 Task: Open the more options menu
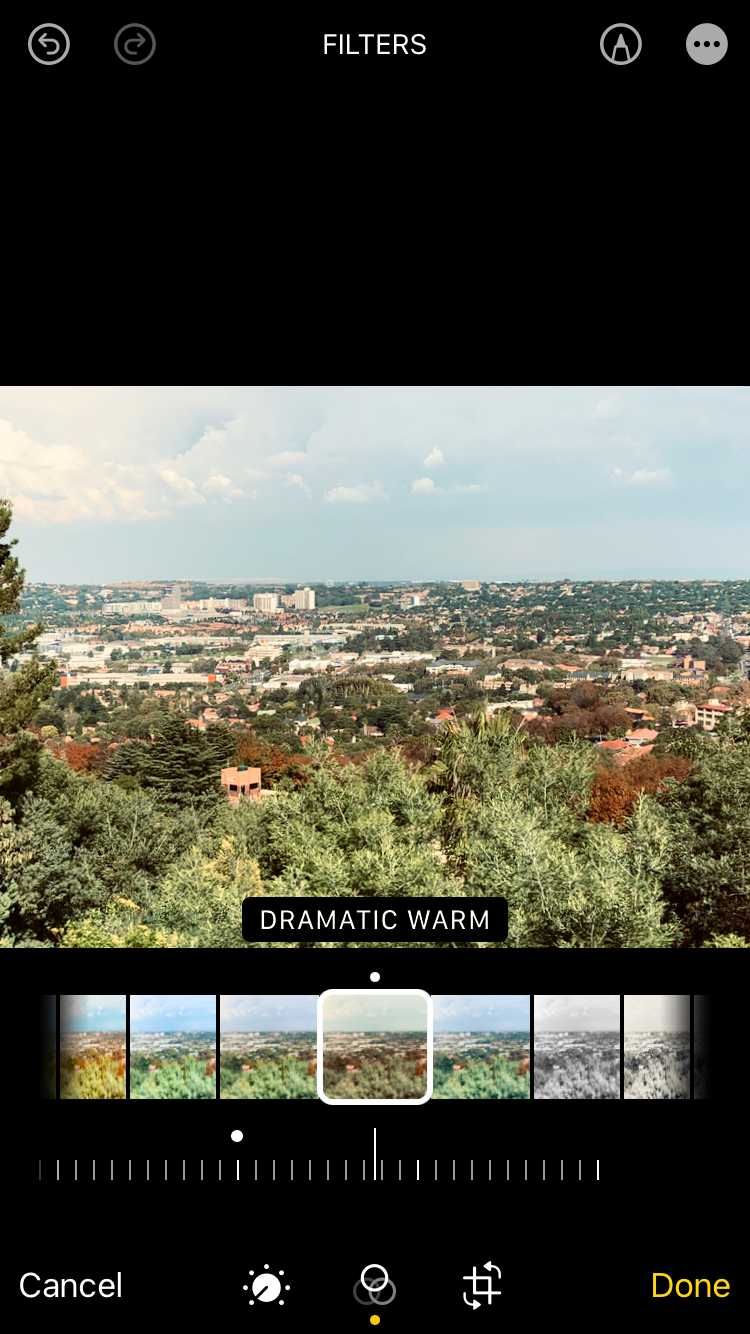coord(706,45)
